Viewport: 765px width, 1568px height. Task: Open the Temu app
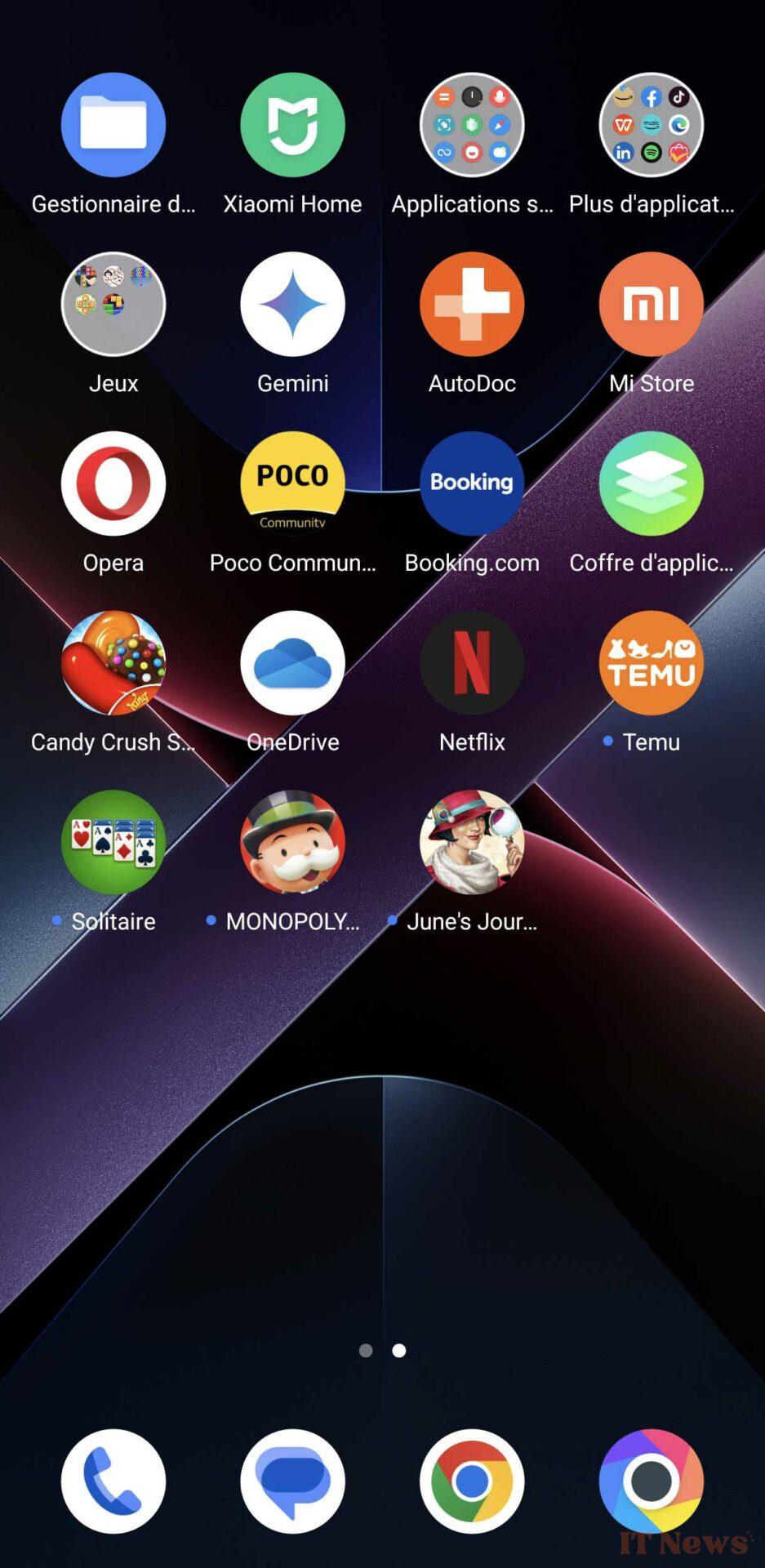(651, 662)
